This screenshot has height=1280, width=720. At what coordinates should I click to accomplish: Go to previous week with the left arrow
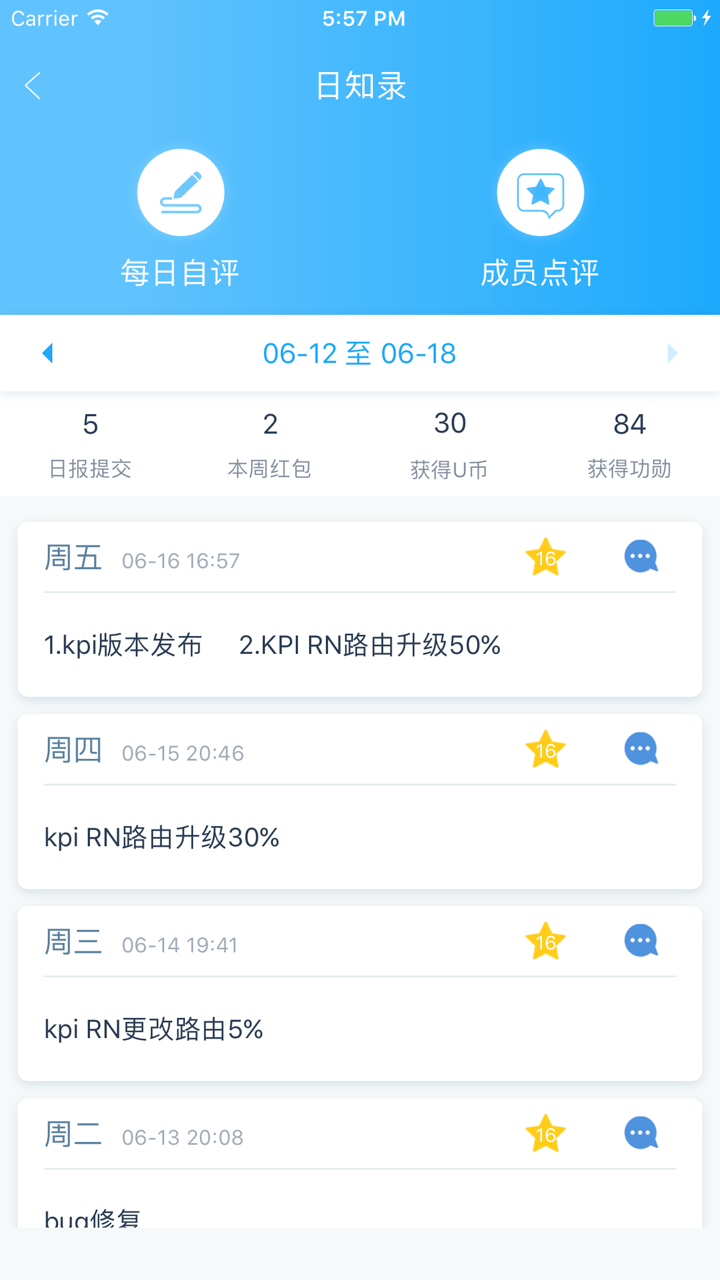47,353
